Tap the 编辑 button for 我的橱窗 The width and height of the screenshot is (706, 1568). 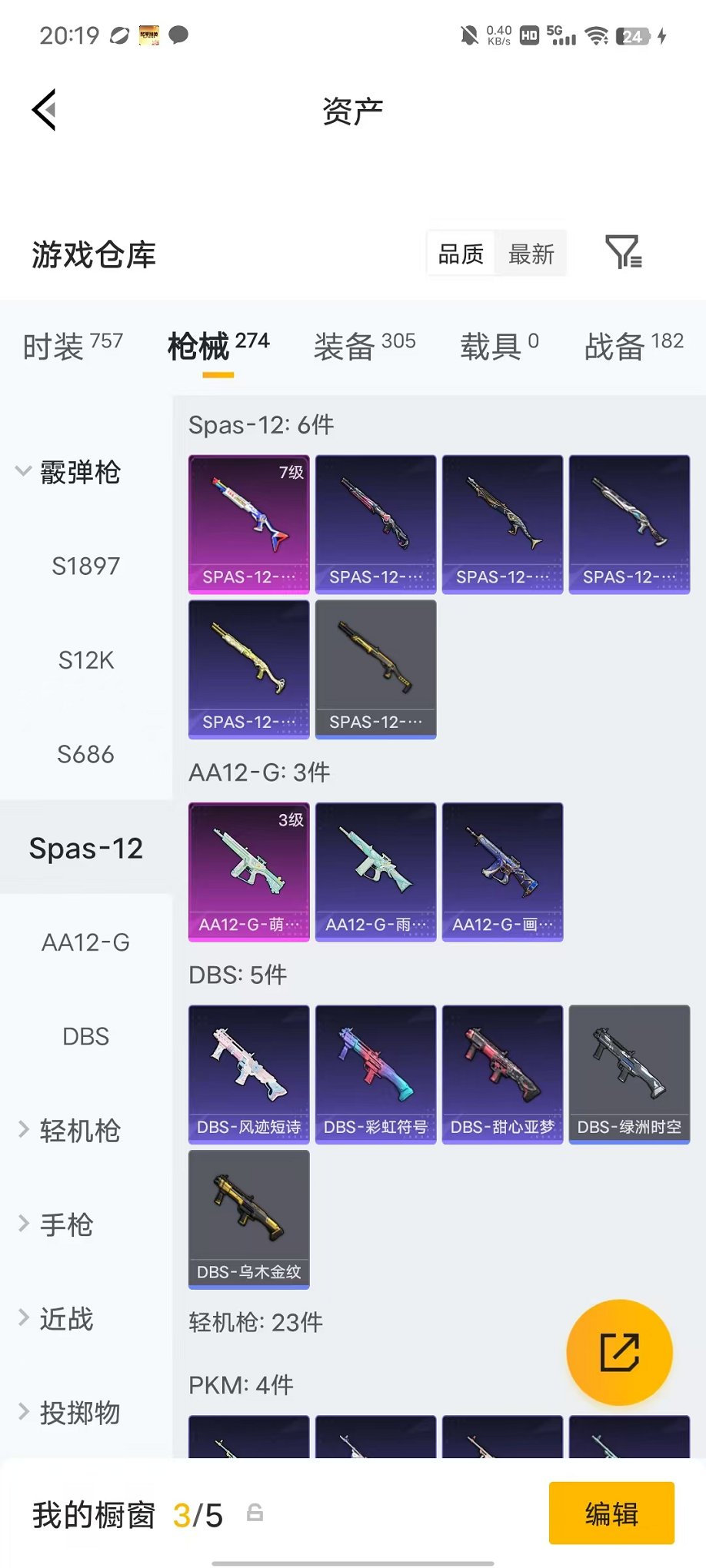611,1513
